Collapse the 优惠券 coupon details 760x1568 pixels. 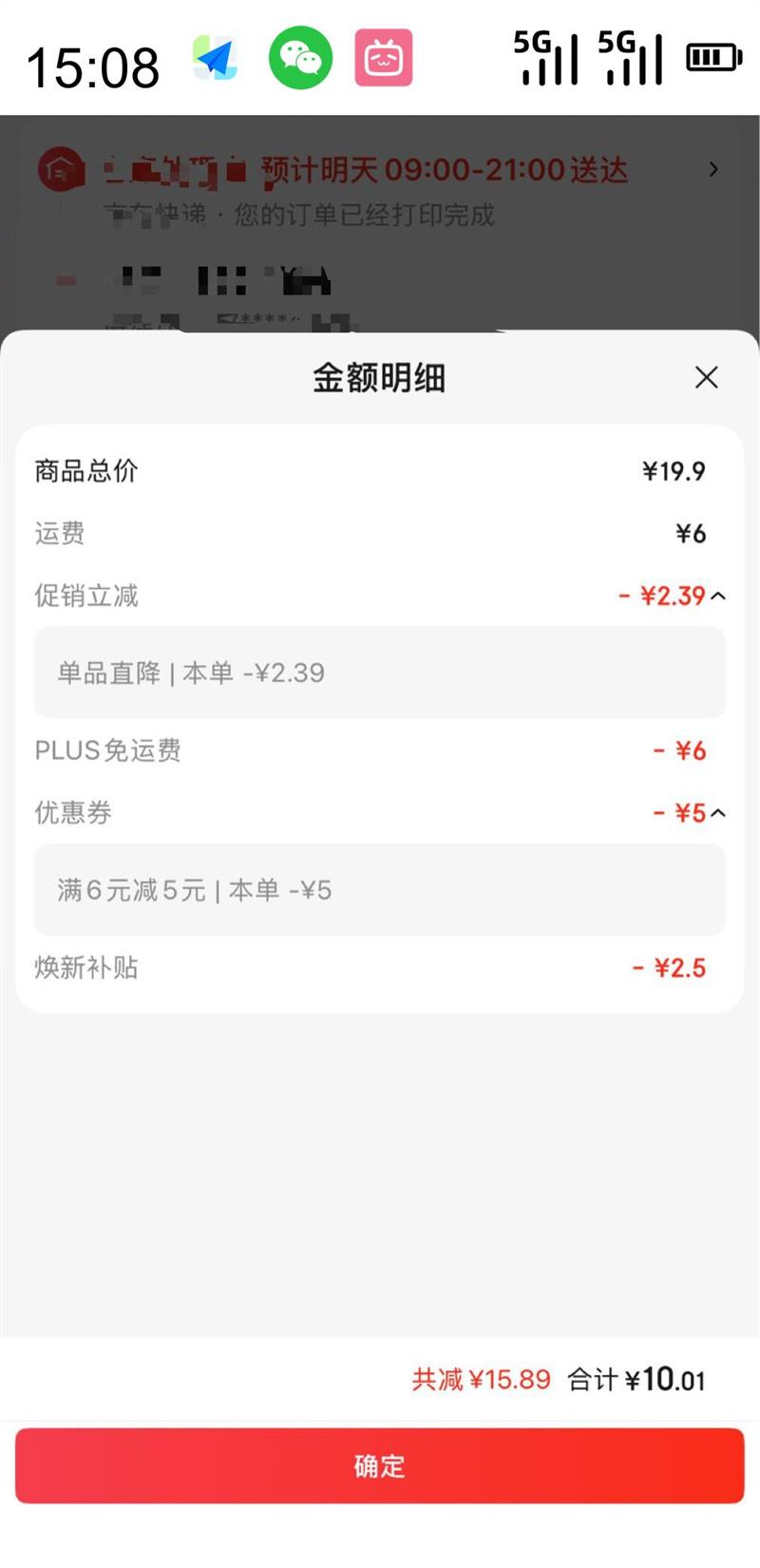(x=718, y=813)
